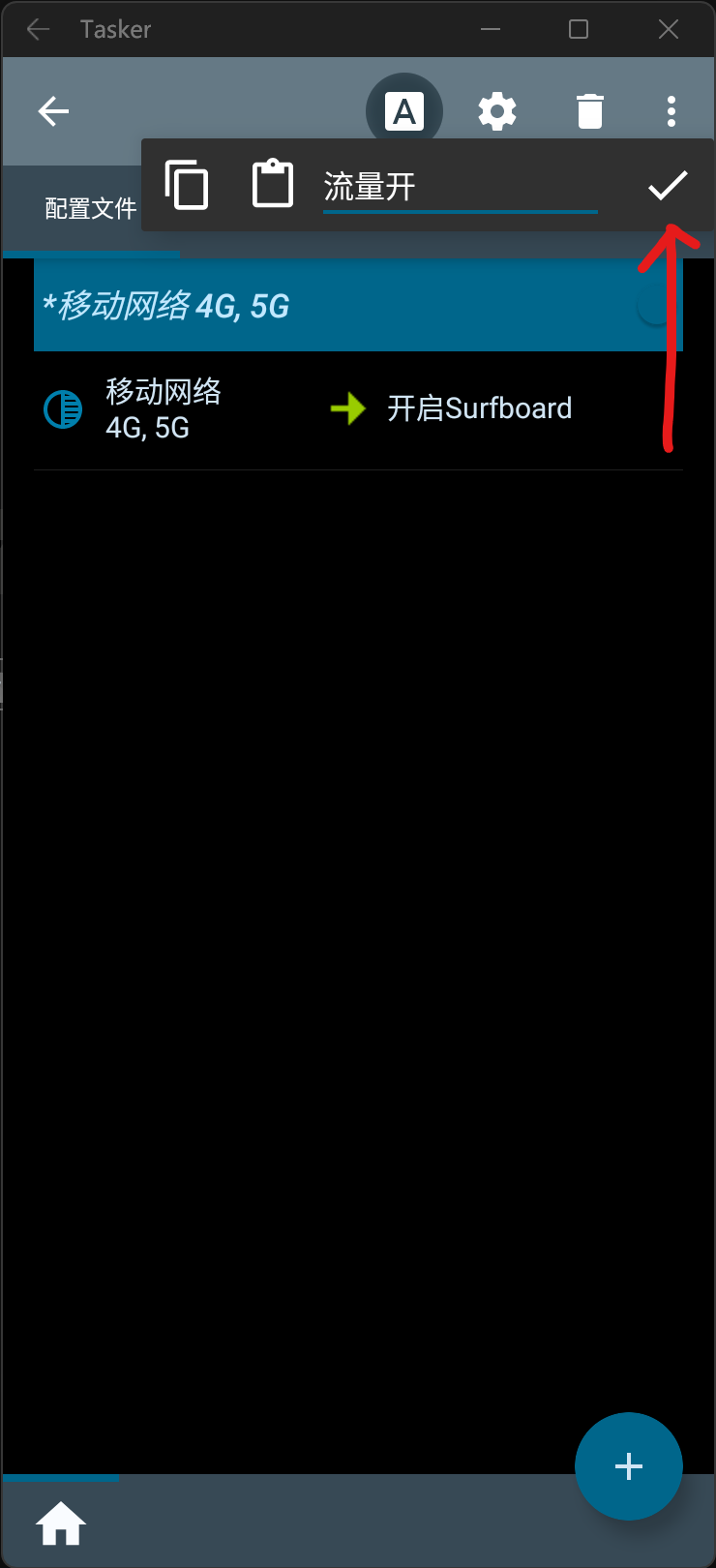
Task: Tap the copy icon beside the name field
Action: [186, 184]
